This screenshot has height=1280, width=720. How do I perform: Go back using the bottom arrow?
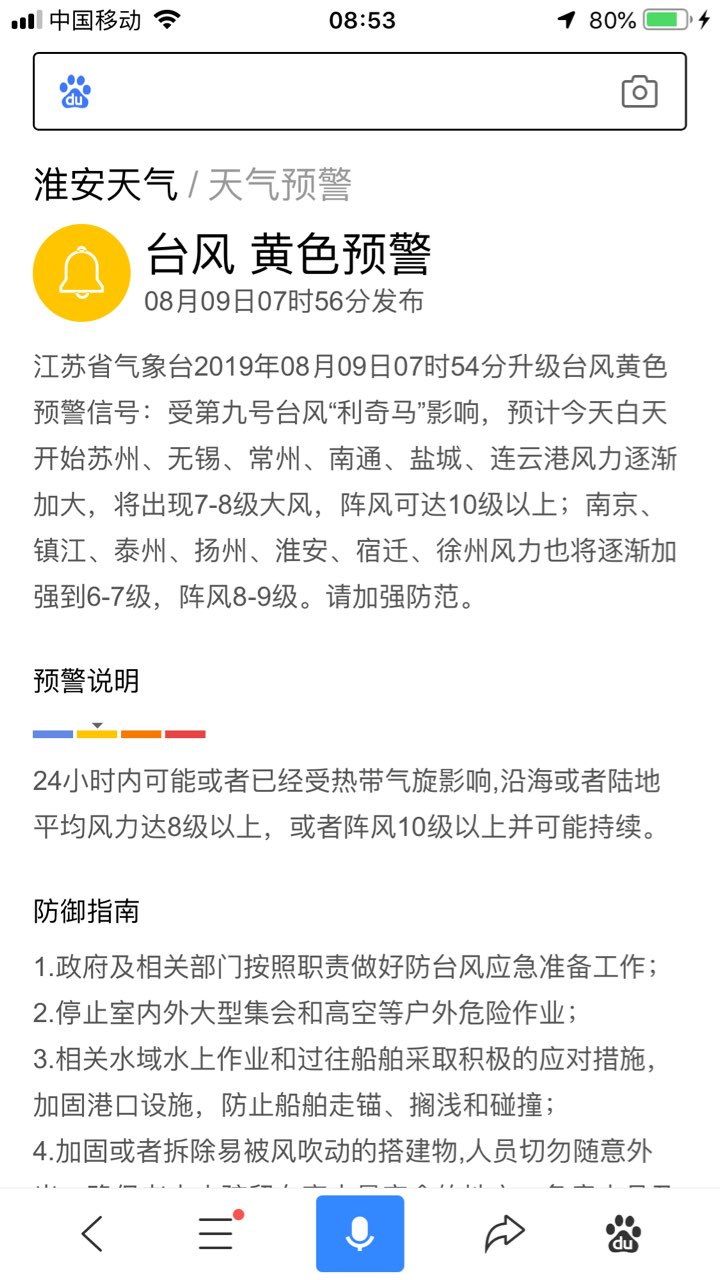92,1235
